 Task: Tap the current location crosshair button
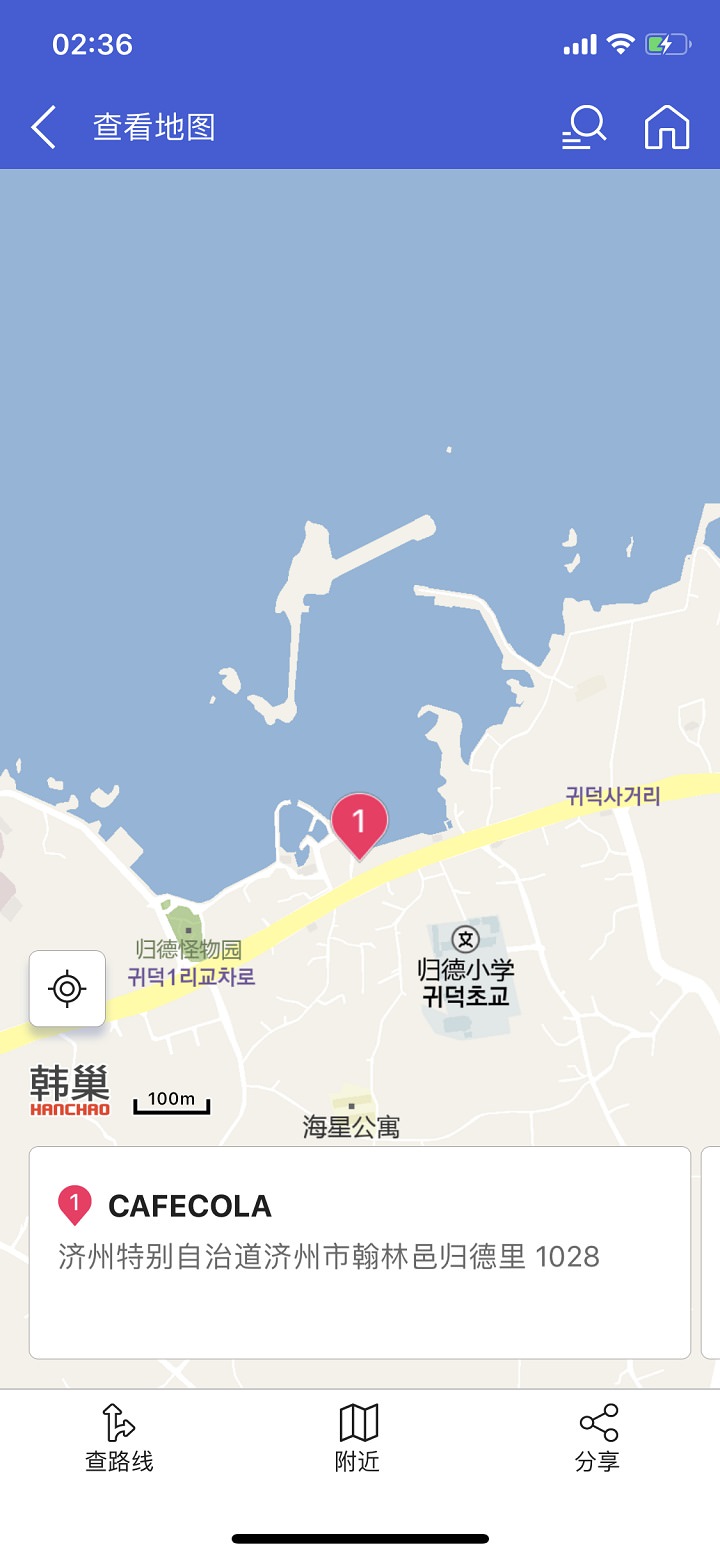67,989
